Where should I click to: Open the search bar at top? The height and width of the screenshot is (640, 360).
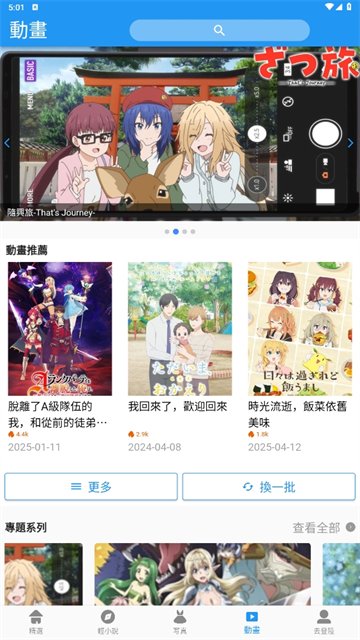pyautogui.click(x=219, y=30)
